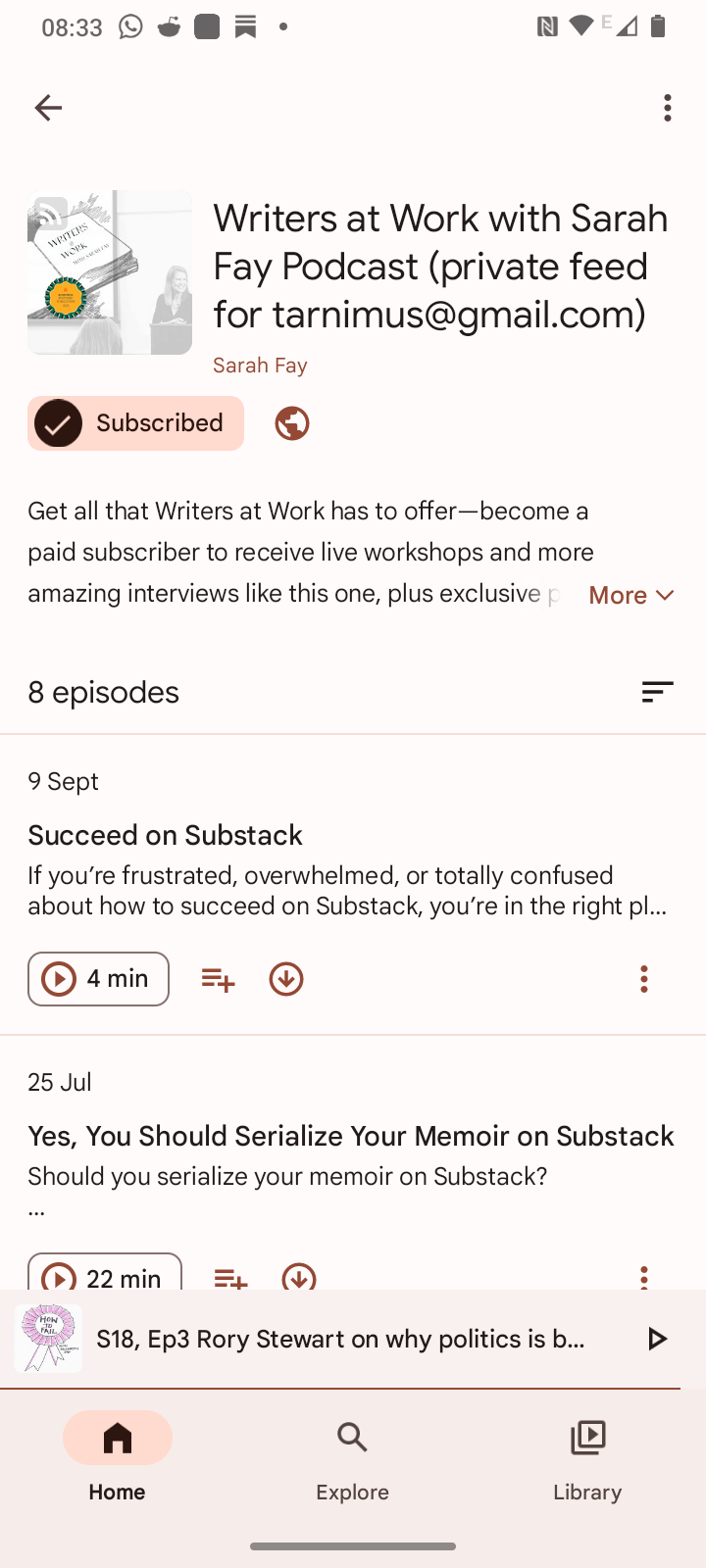Unsubscribe from the Writers at Work podcast

[135, 422]
